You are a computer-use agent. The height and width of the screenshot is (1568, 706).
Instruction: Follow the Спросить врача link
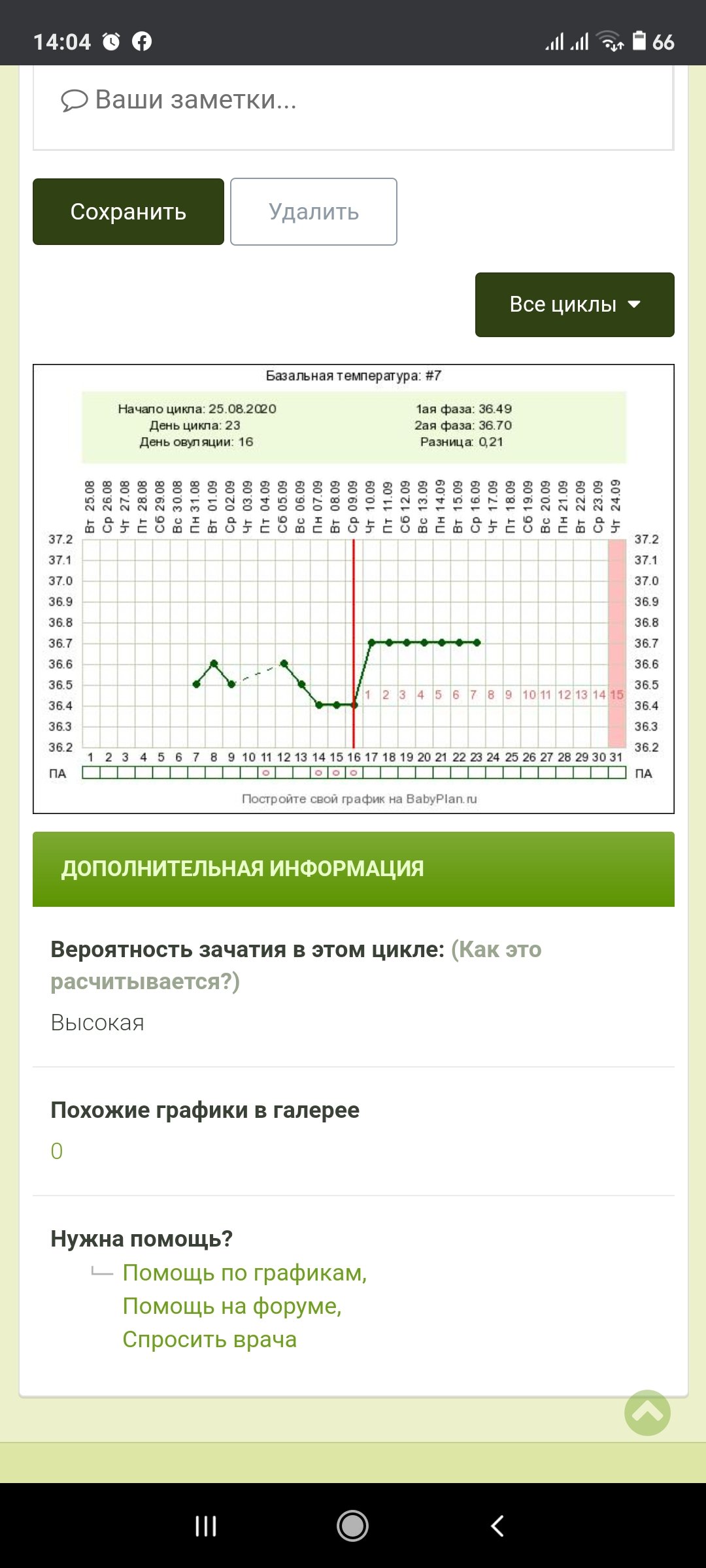[x=209, y=1339]
